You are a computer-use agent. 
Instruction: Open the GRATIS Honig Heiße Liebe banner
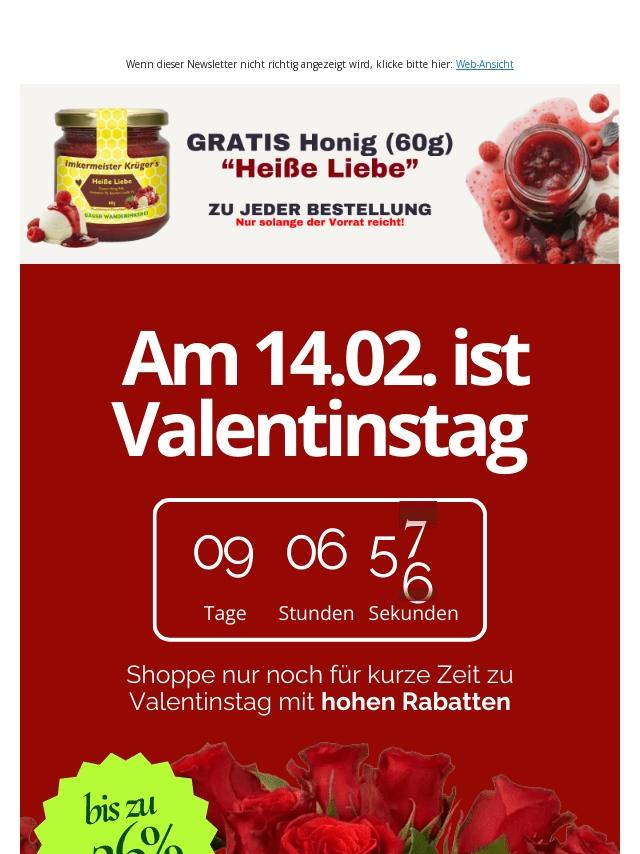tap(320, 174)
